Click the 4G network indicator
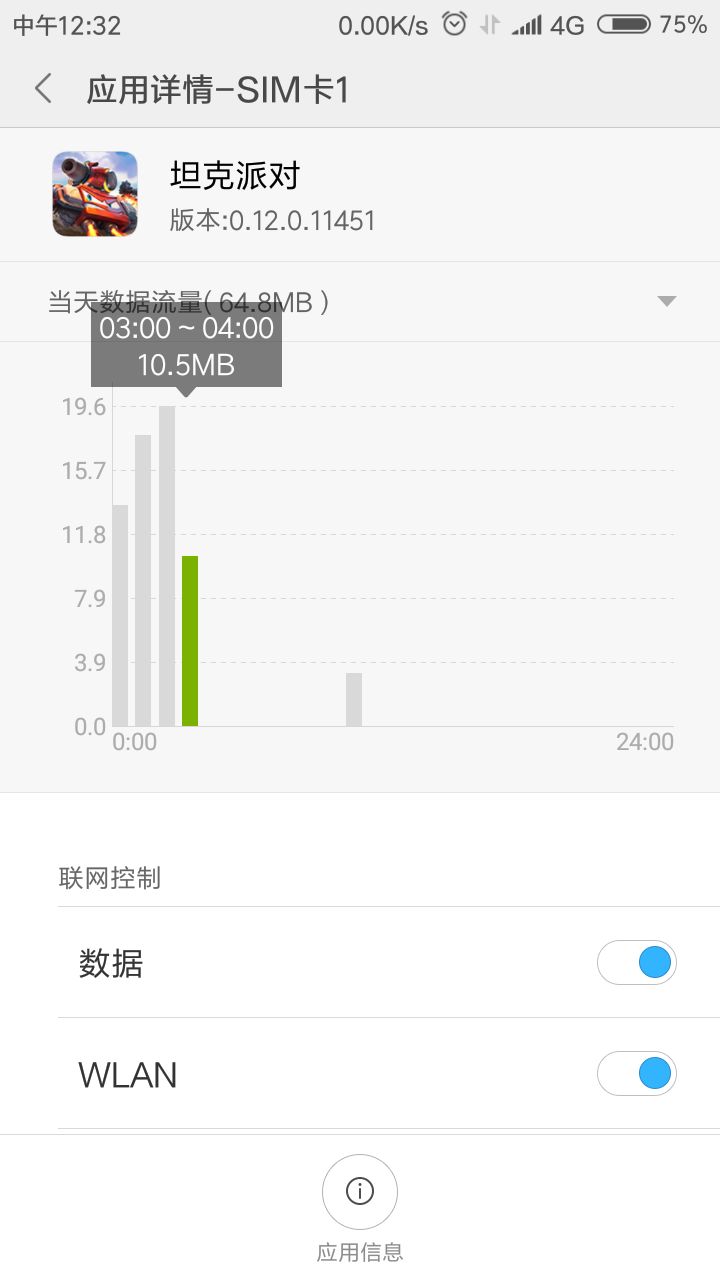This screenshot has width=720, height=1280. tap(566, 24)
